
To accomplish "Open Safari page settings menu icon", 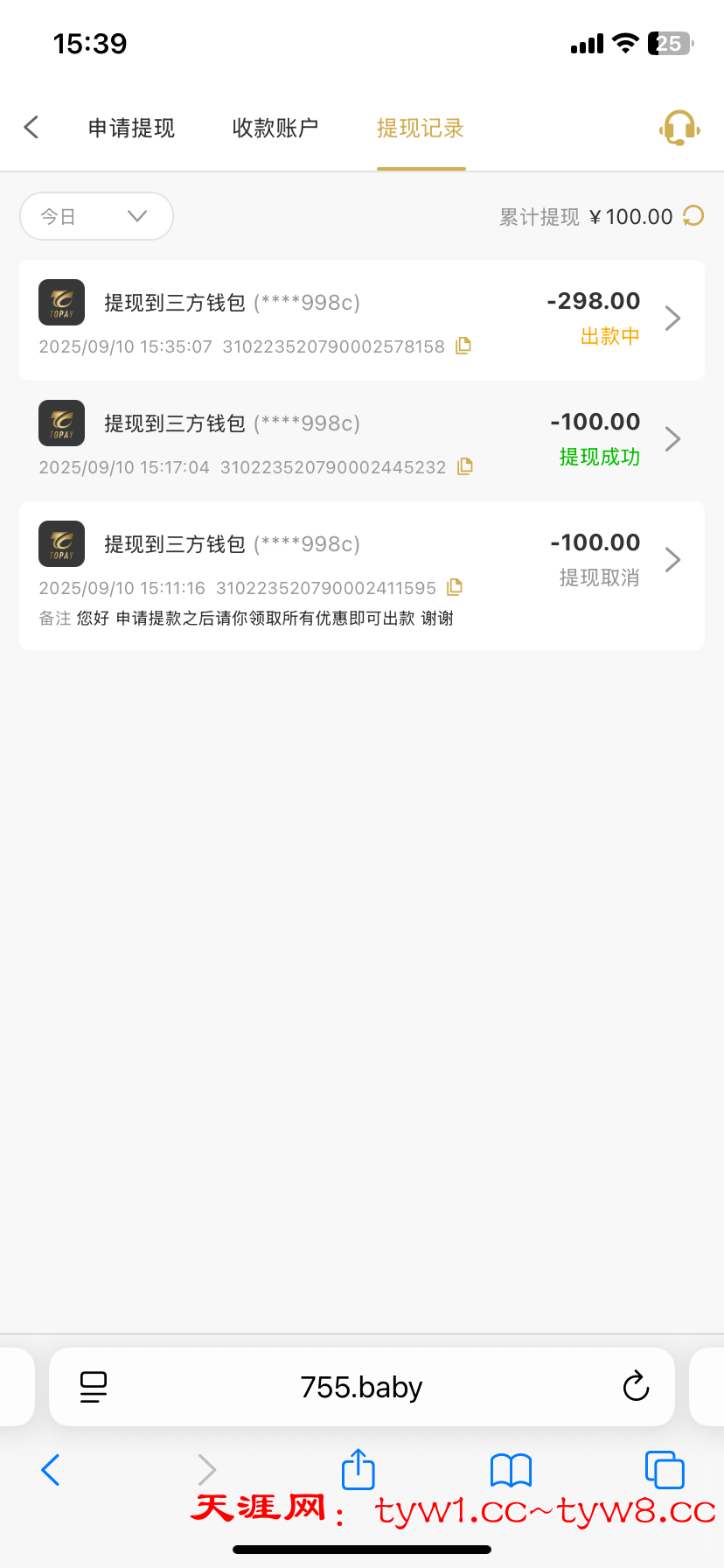I will [x=94, y=1387].
